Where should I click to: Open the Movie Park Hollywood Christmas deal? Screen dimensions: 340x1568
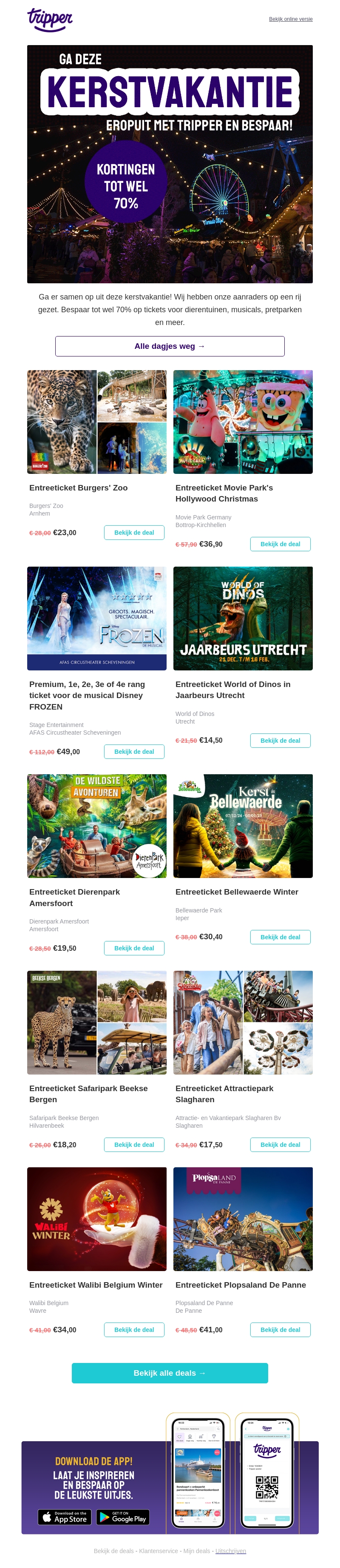pos(280,544)
